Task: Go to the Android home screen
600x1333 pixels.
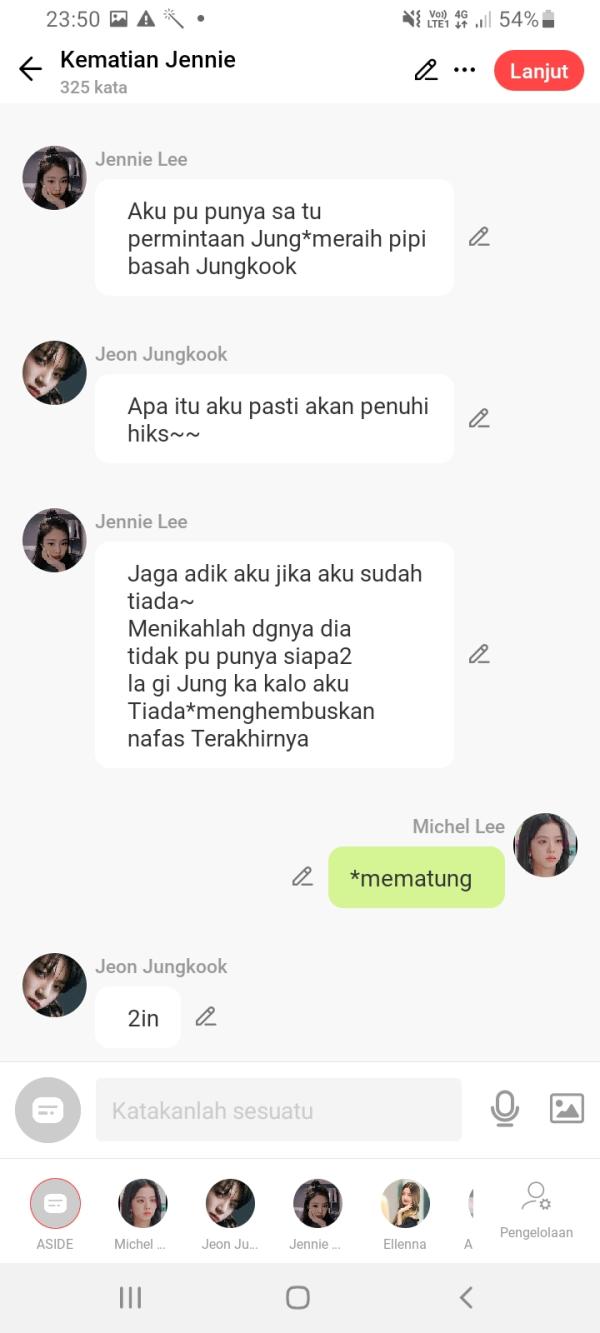Action: (298, 1297)
